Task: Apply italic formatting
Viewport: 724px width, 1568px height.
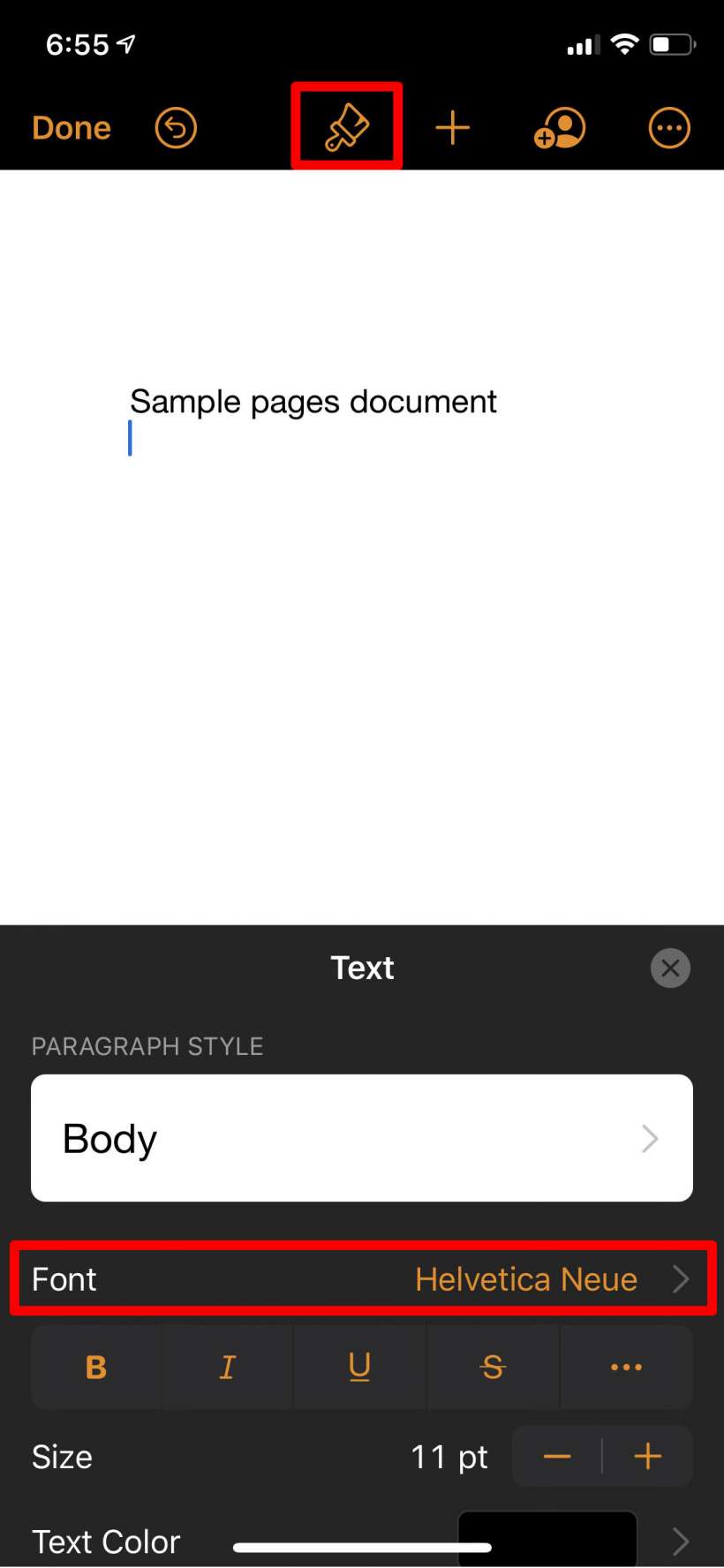Action: tap(228, 1367)
